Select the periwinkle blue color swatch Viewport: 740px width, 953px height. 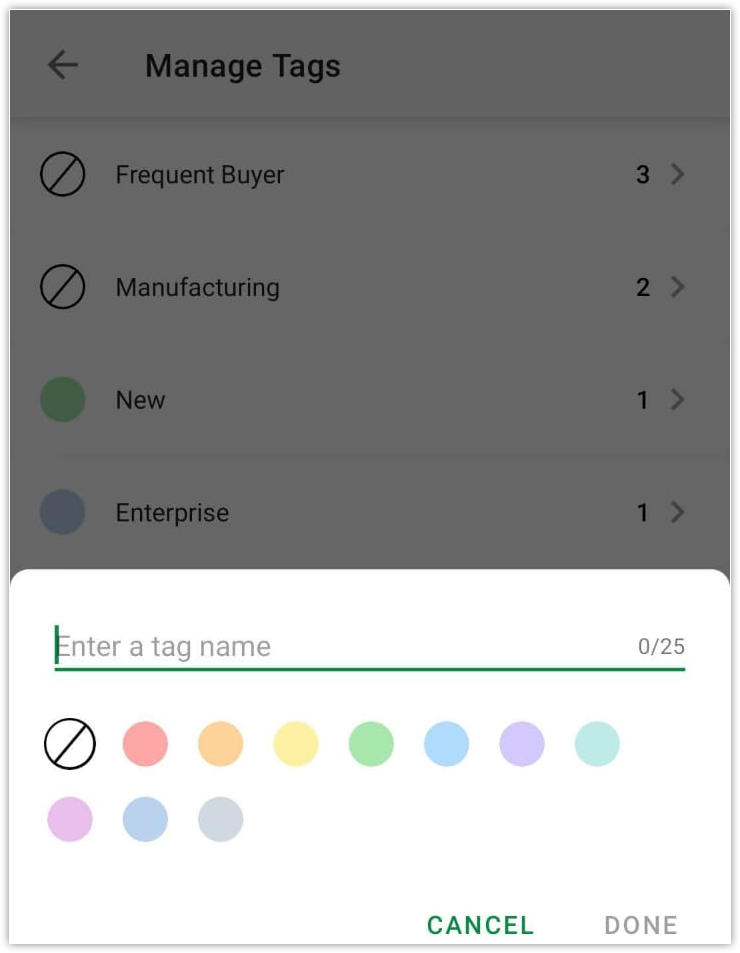145,819
